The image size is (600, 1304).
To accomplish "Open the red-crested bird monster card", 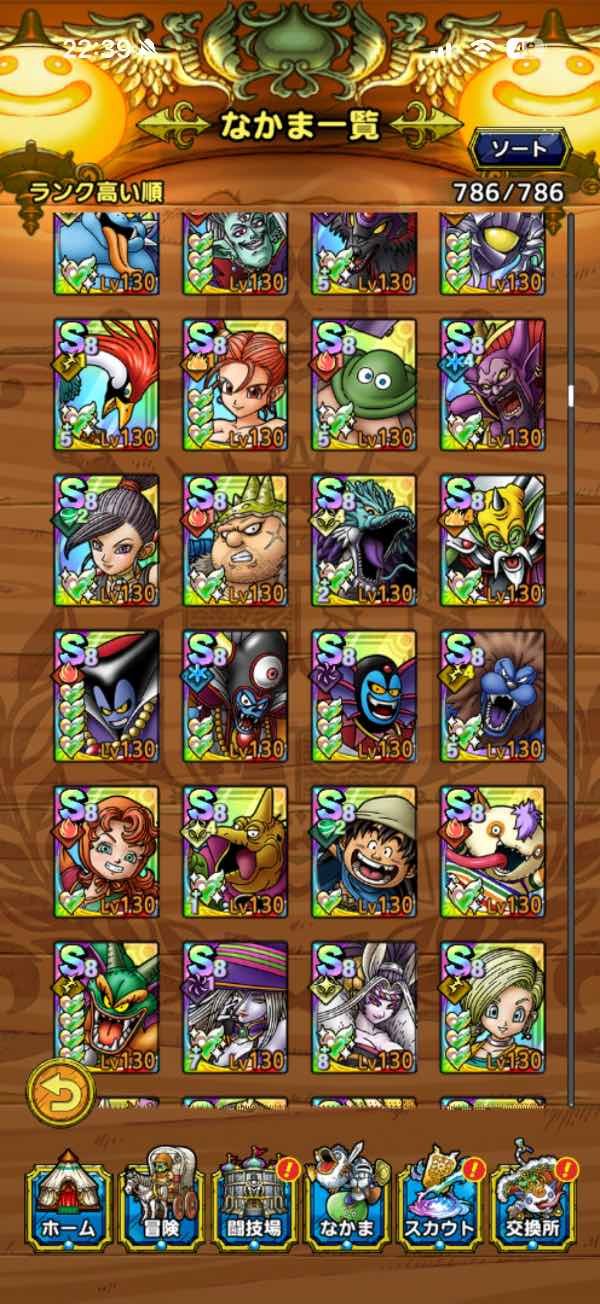I will [x=106, y=385].
